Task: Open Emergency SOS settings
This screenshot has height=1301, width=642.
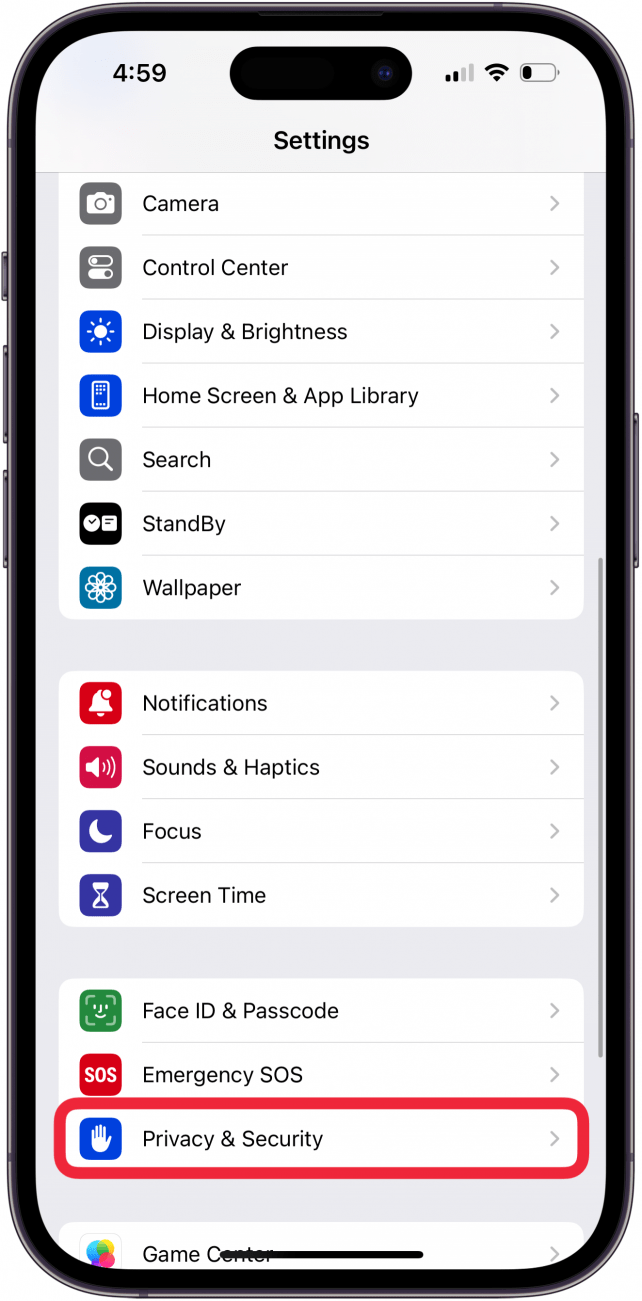Action: point(320,1075)
